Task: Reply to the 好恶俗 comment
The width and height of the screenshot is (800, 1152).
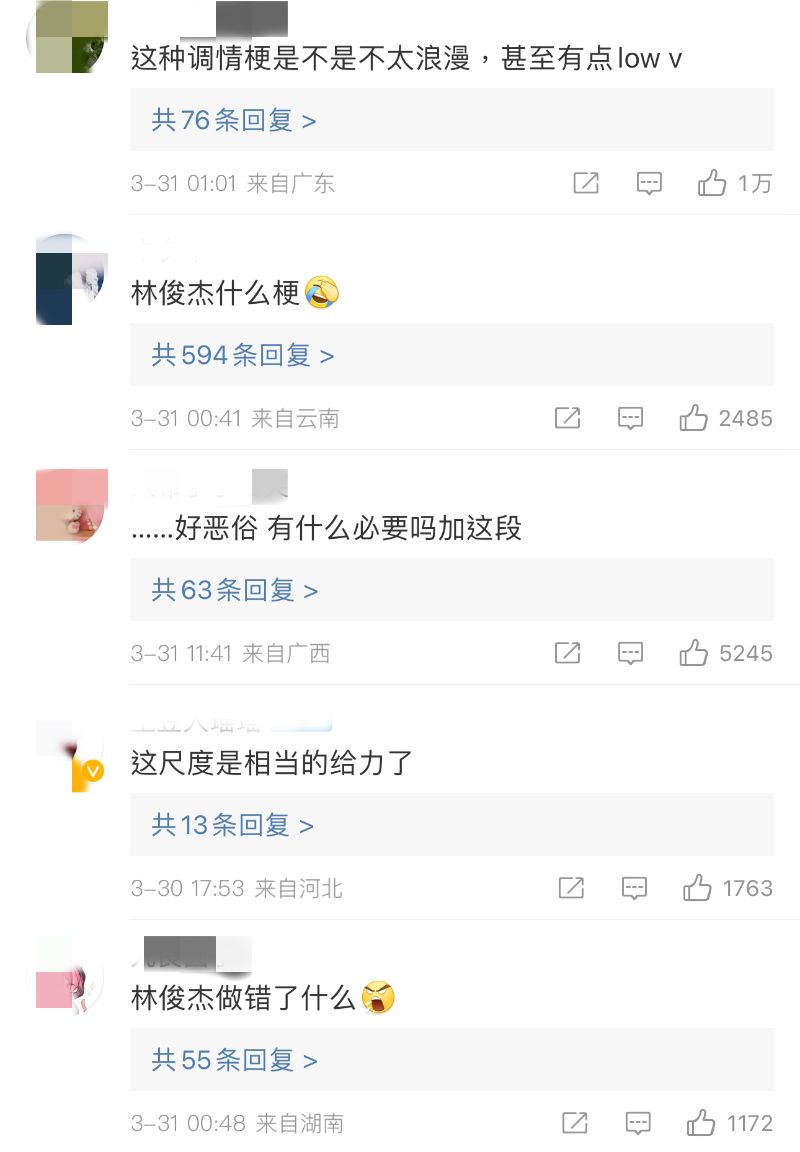Action: coord(630,653)
